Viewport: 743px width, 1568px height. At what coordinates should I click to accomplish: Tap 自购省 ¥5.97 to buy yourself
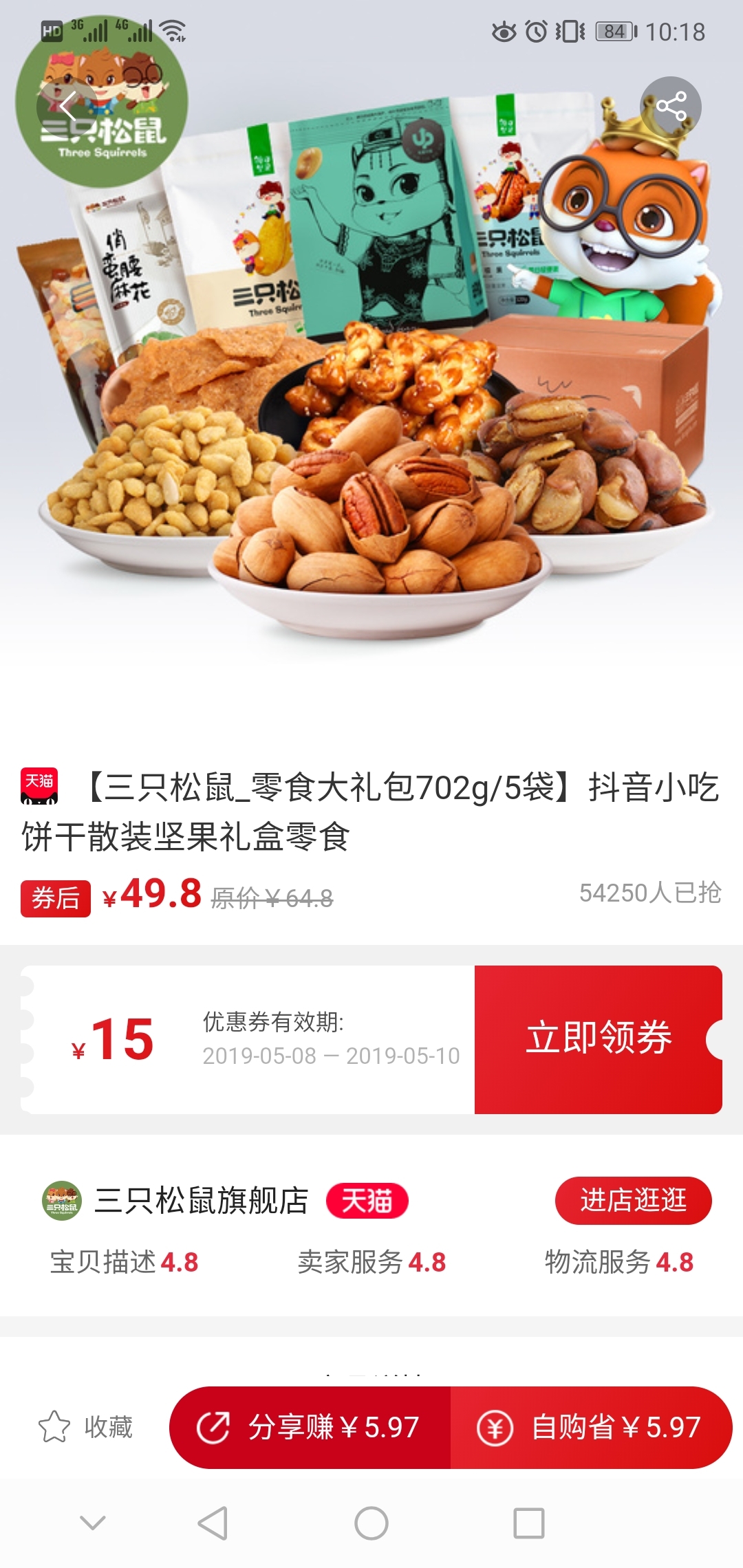(x=590, y=1427)
